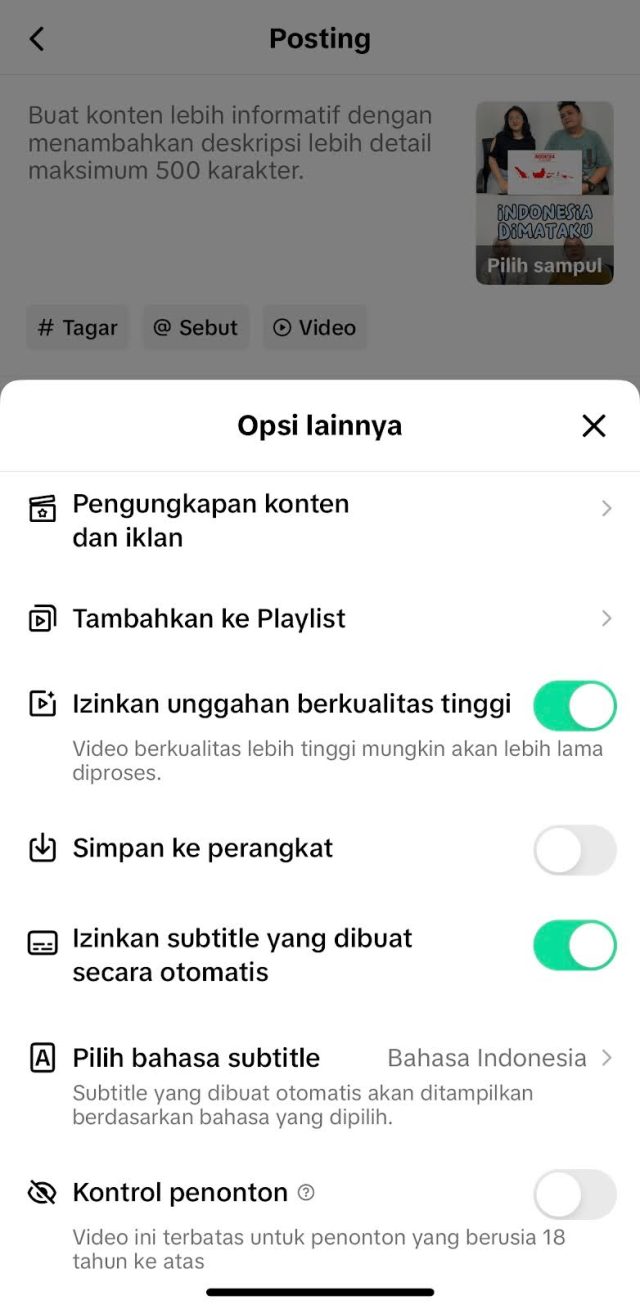This screenshot has width=640, height=1309.
Task: Tap the Kontrol penonton help icon
Action: click(307, 1193)
